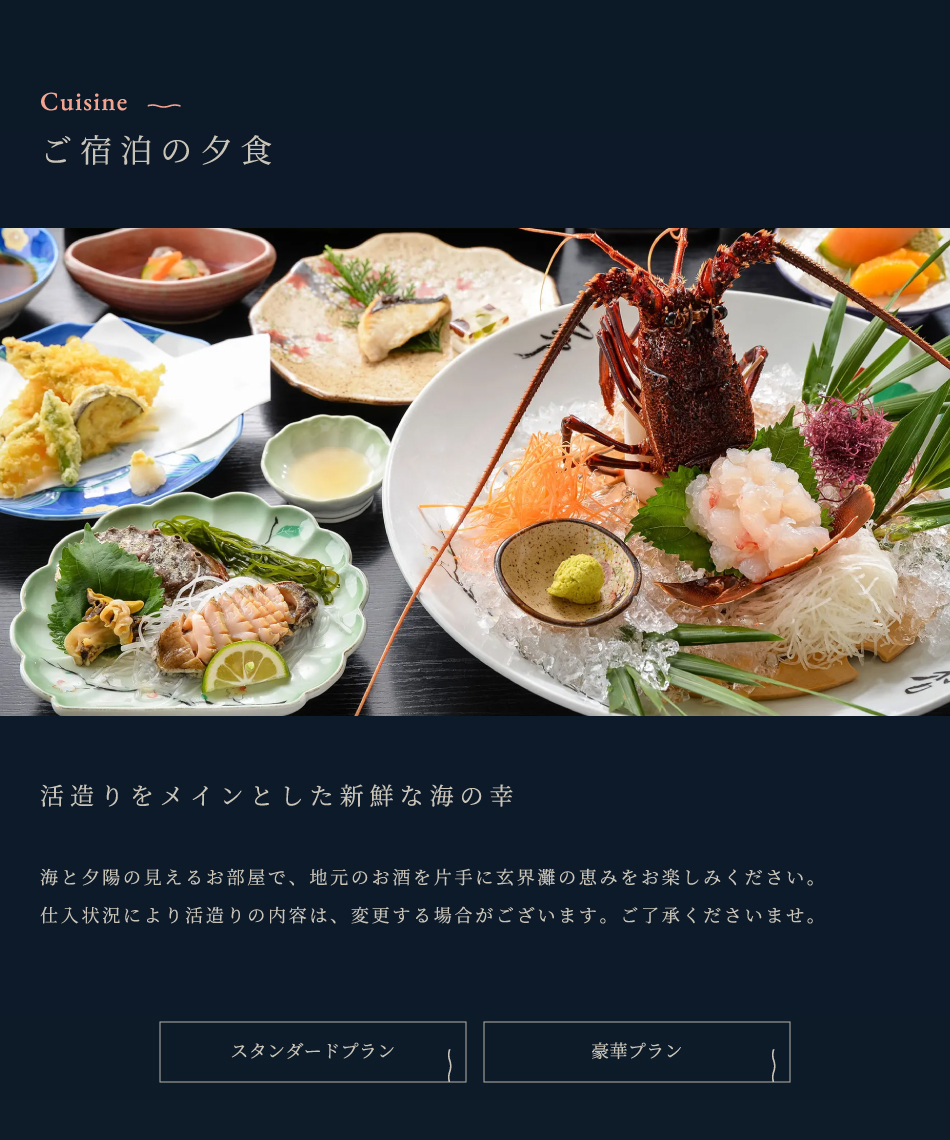The height and width of the screenshot is (1140, 950).
Task: Open the スタンダードプラン dinner plan
Action: (313, 1051)
